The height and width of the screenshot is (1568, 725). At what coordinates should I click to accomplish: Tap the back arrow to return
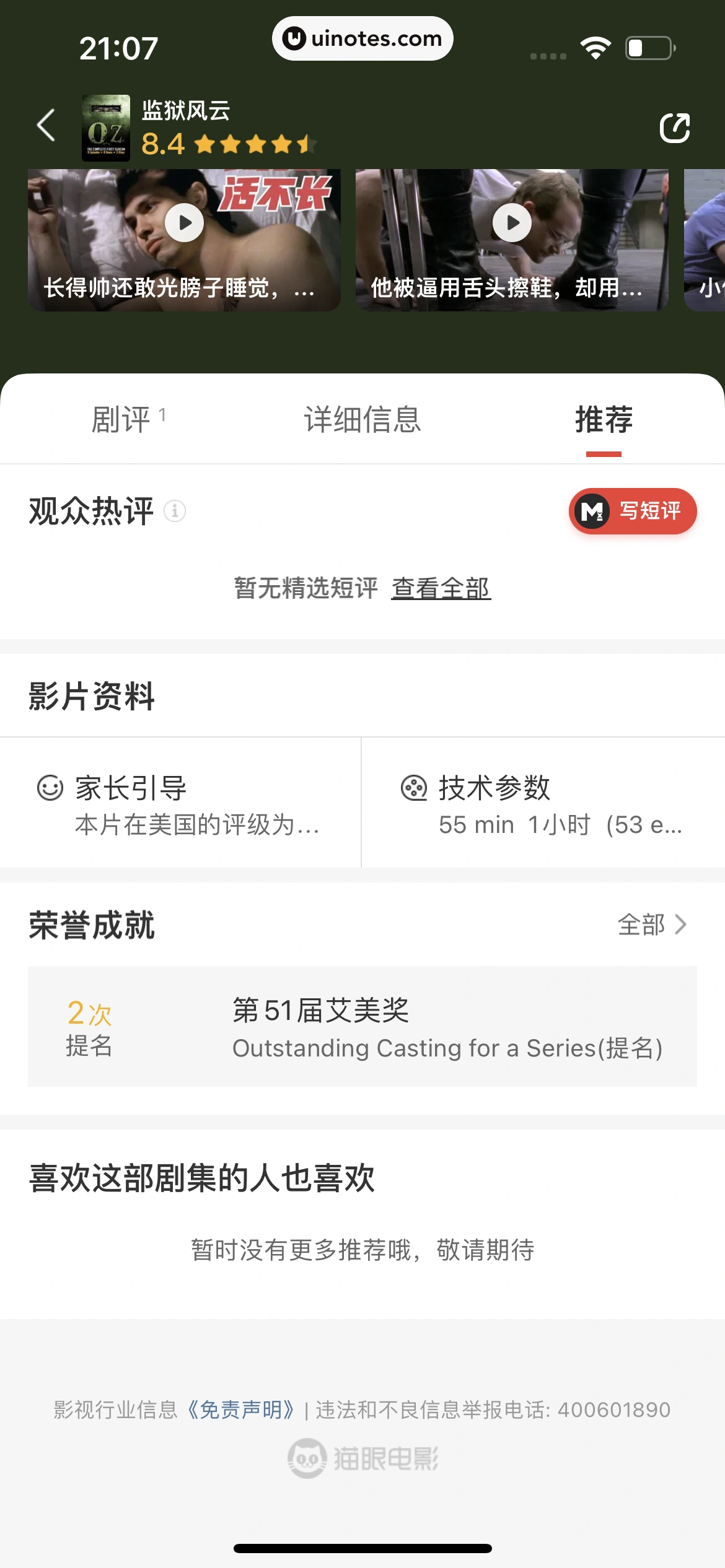coord(45,125)
